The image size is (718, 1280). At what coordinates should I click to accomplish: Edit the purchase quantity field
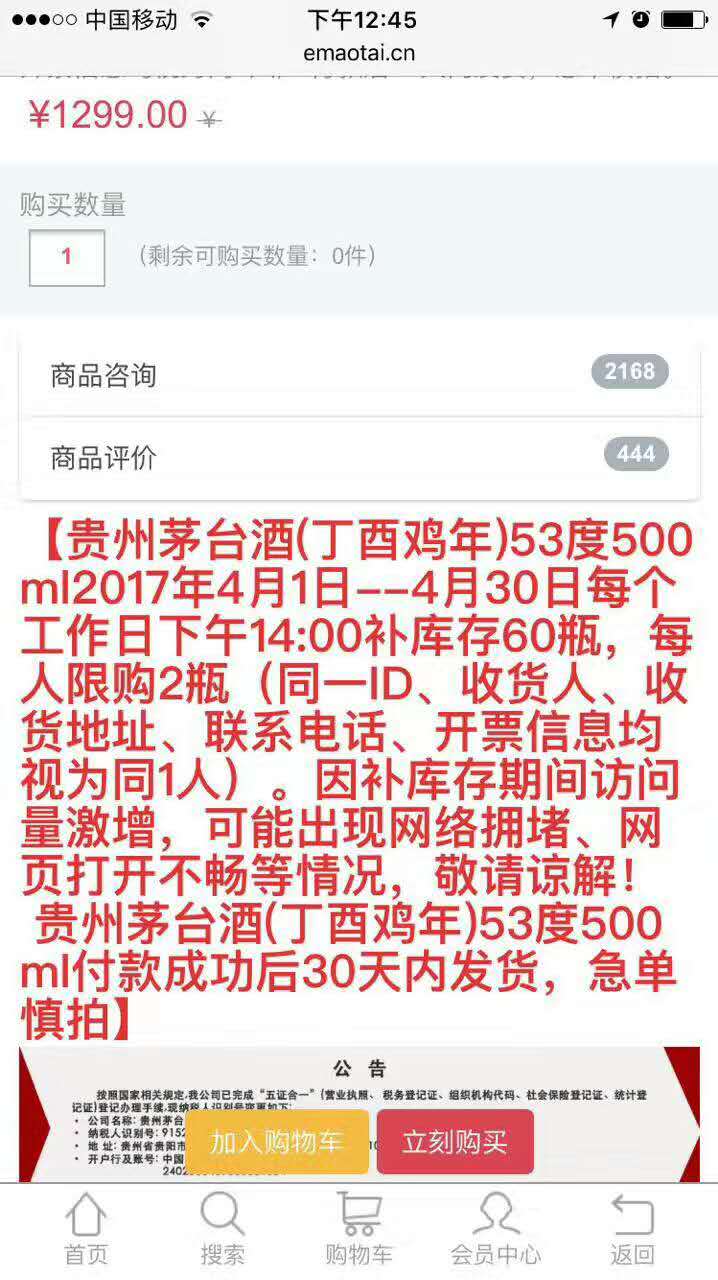[x=67, y=257]
